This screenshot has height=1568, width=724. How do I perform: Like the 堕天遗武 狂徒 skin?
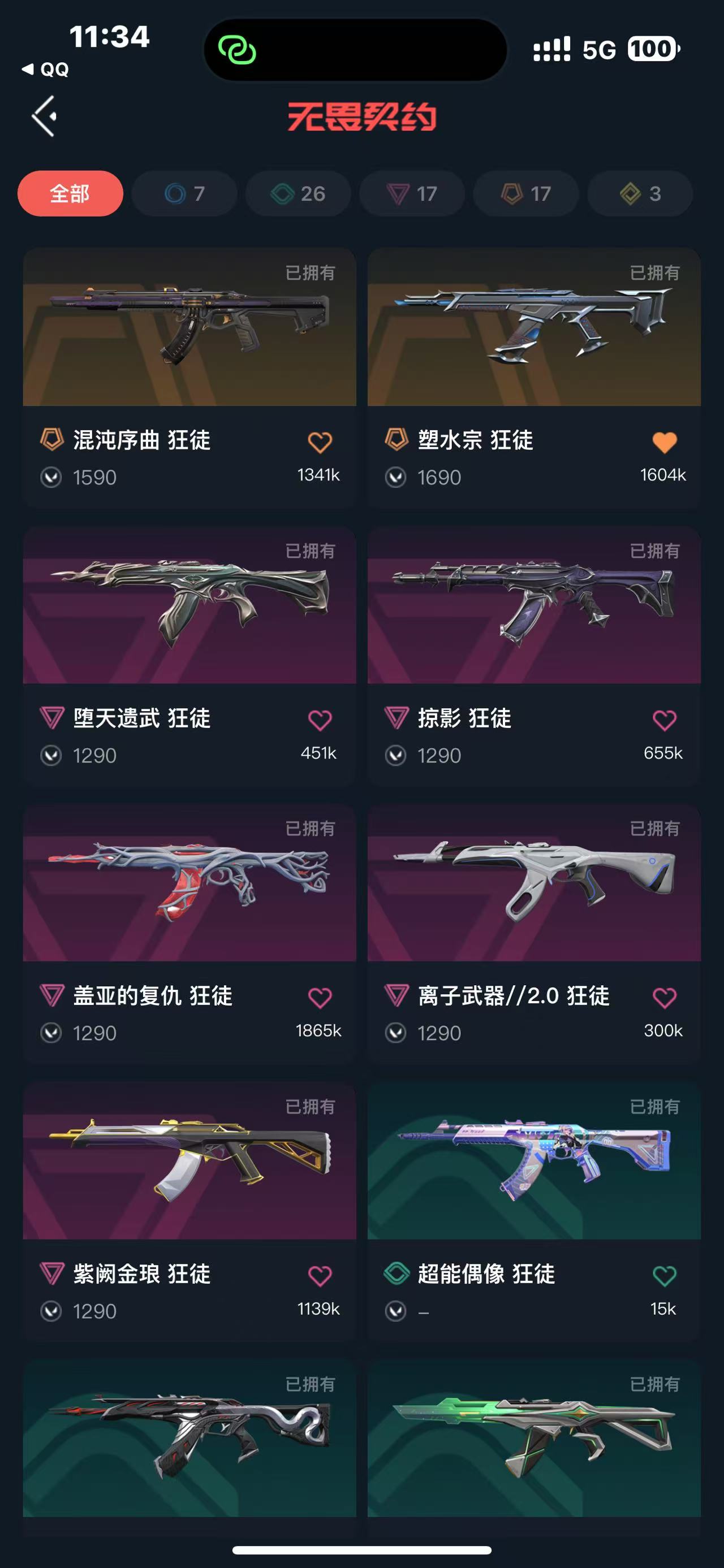tap(320, 720)
